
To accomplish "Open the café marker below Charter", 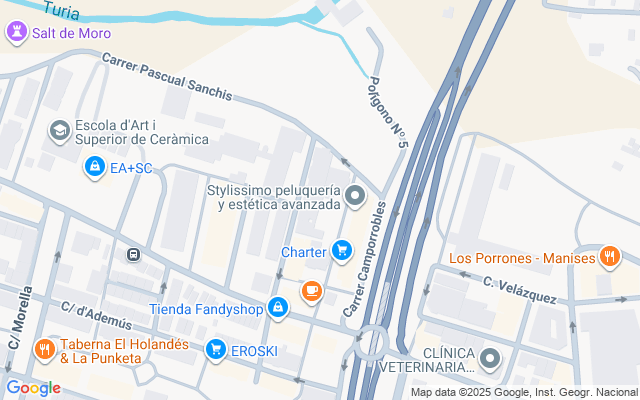I will (312, 290).
